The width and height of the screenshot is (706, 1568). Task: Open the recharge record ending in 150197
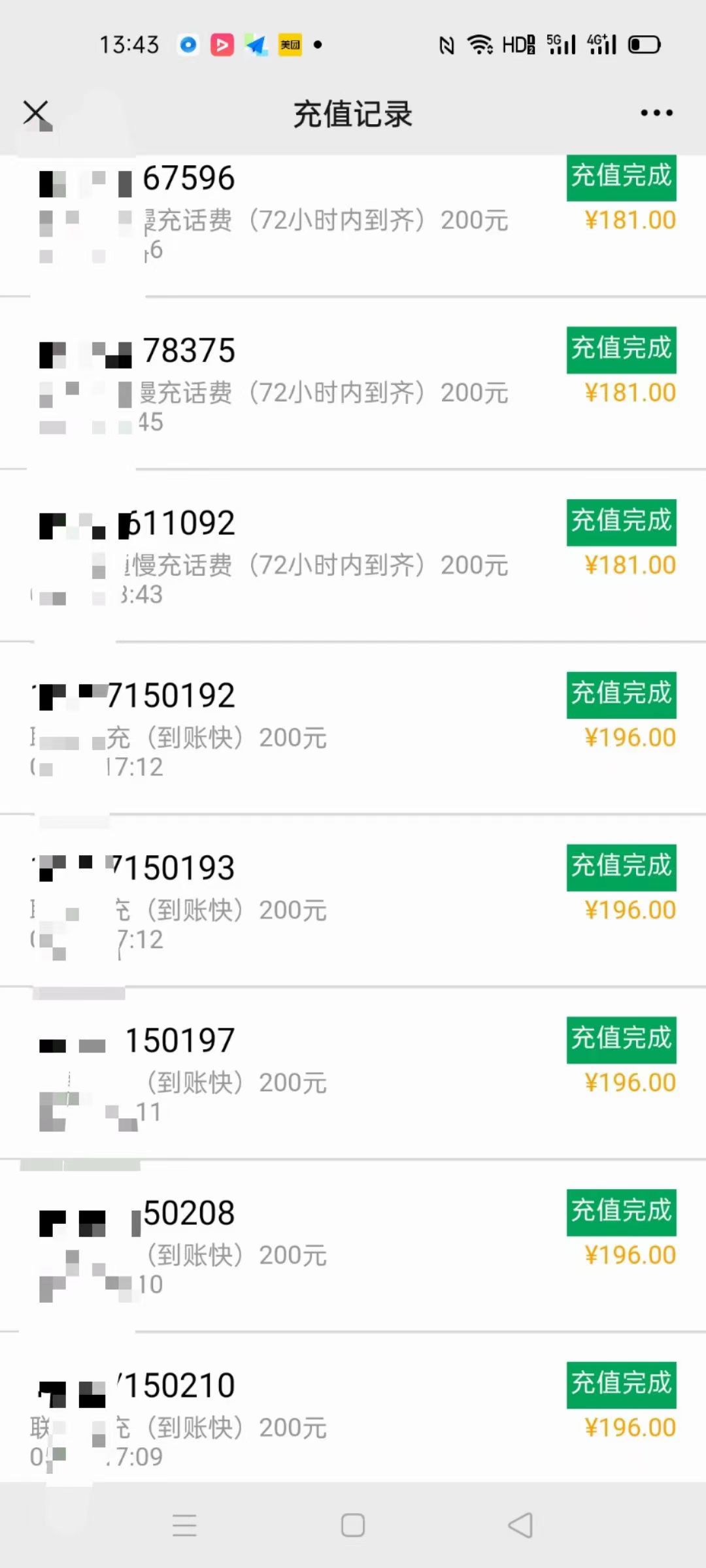click(x=353, y=1073)
